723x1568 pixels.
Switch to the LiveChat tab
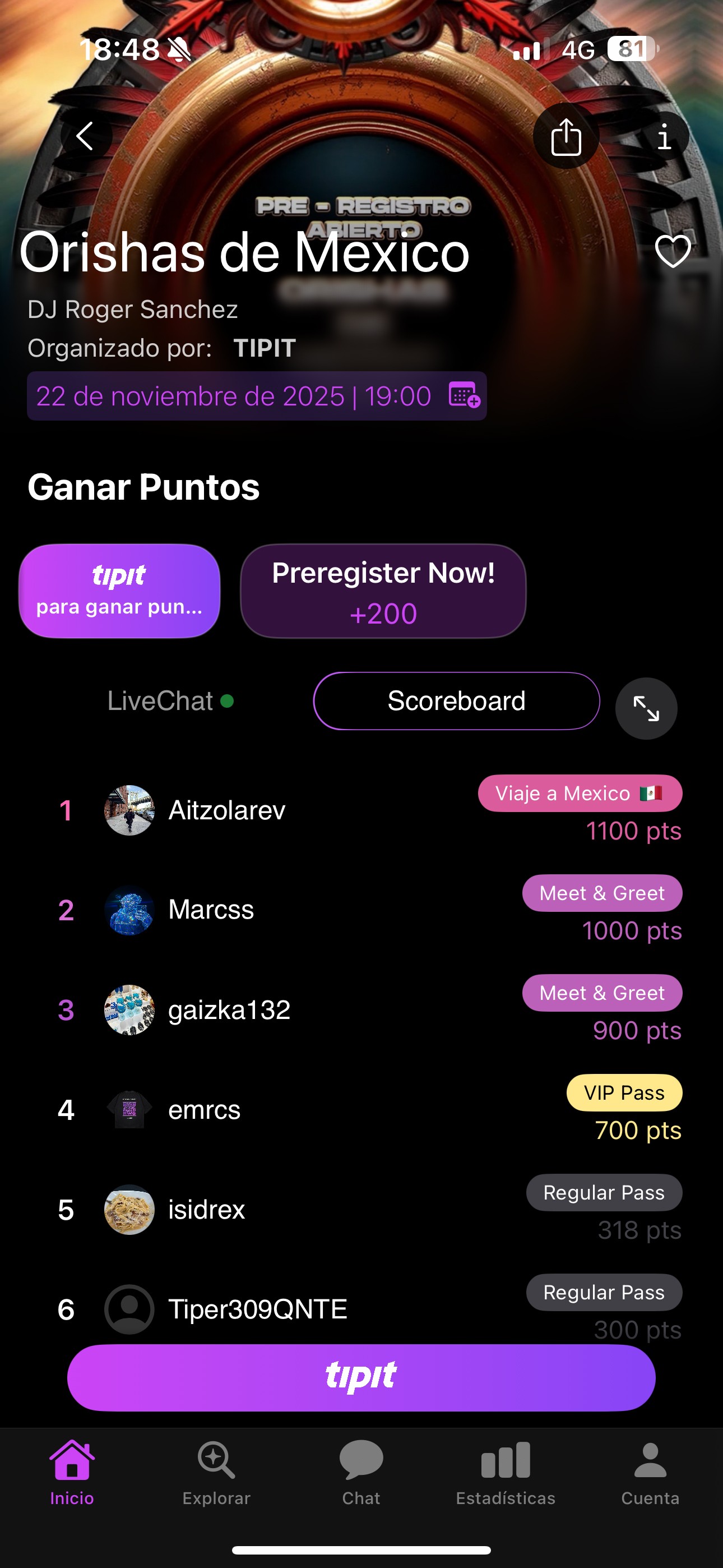pyautogui.click(x=170, y=701)
